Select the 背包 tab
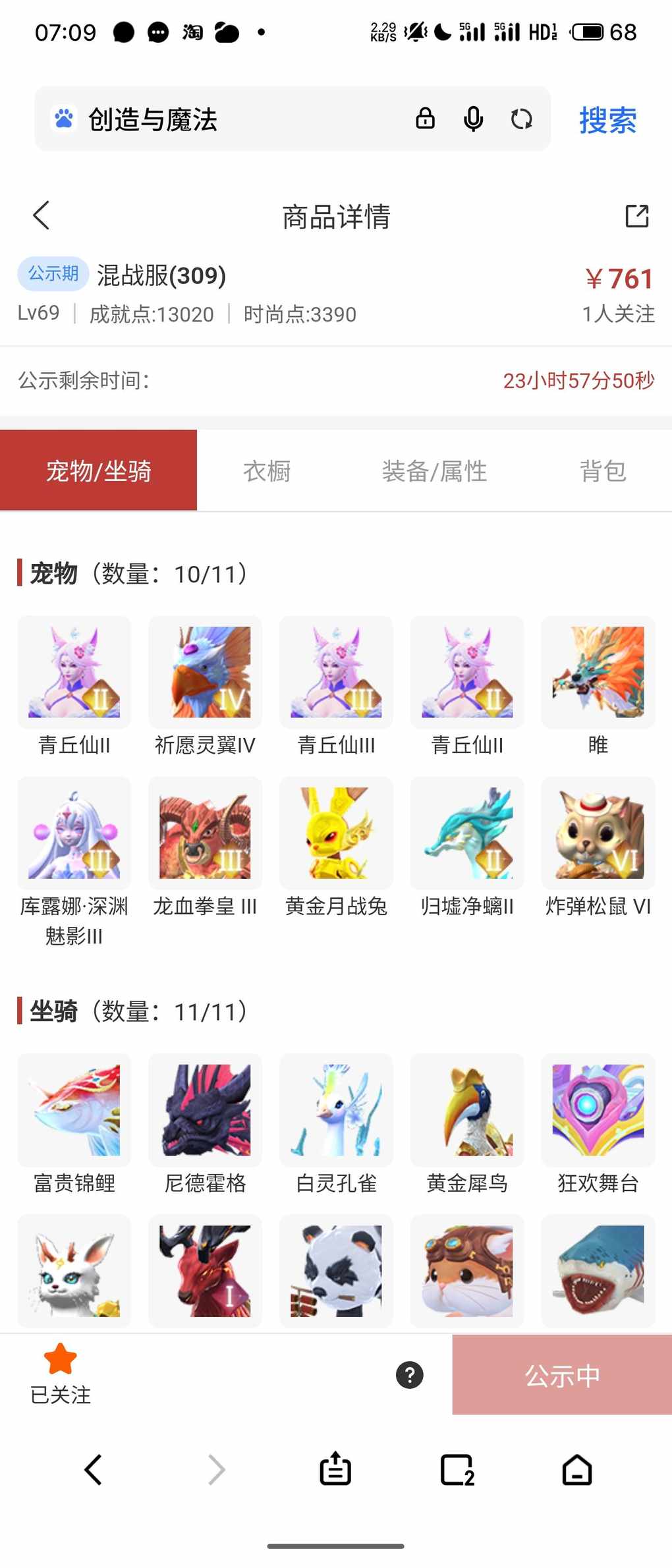The height and width of the screenshot is (1568, 672). (602, 471)
